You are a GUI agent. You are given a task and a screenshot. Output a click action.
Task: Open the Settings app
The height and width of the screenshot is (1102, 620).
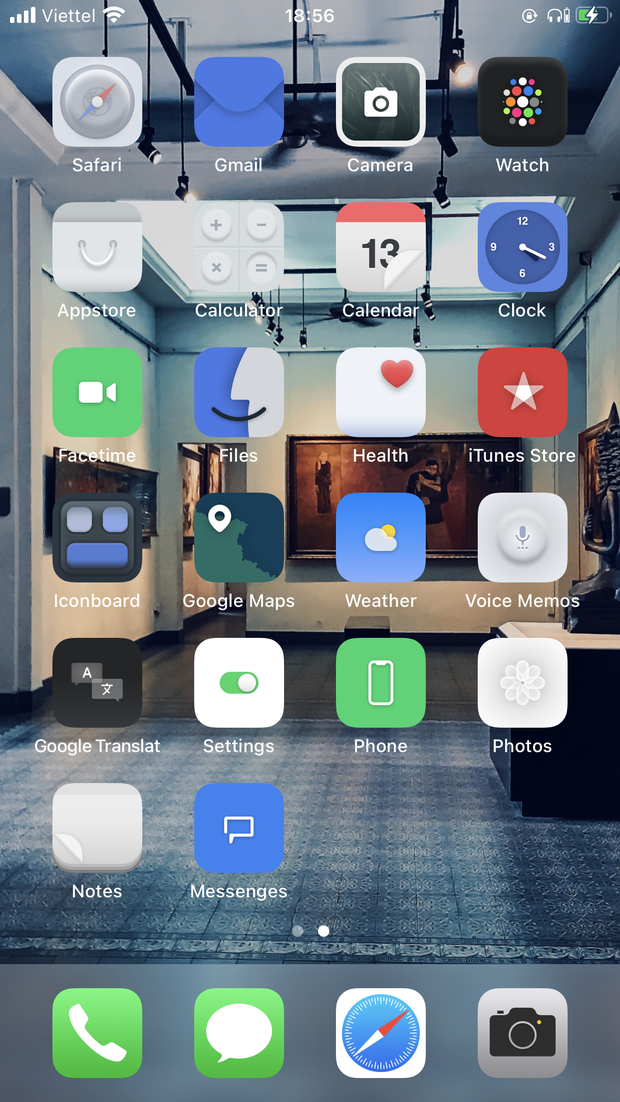[239, 682]
